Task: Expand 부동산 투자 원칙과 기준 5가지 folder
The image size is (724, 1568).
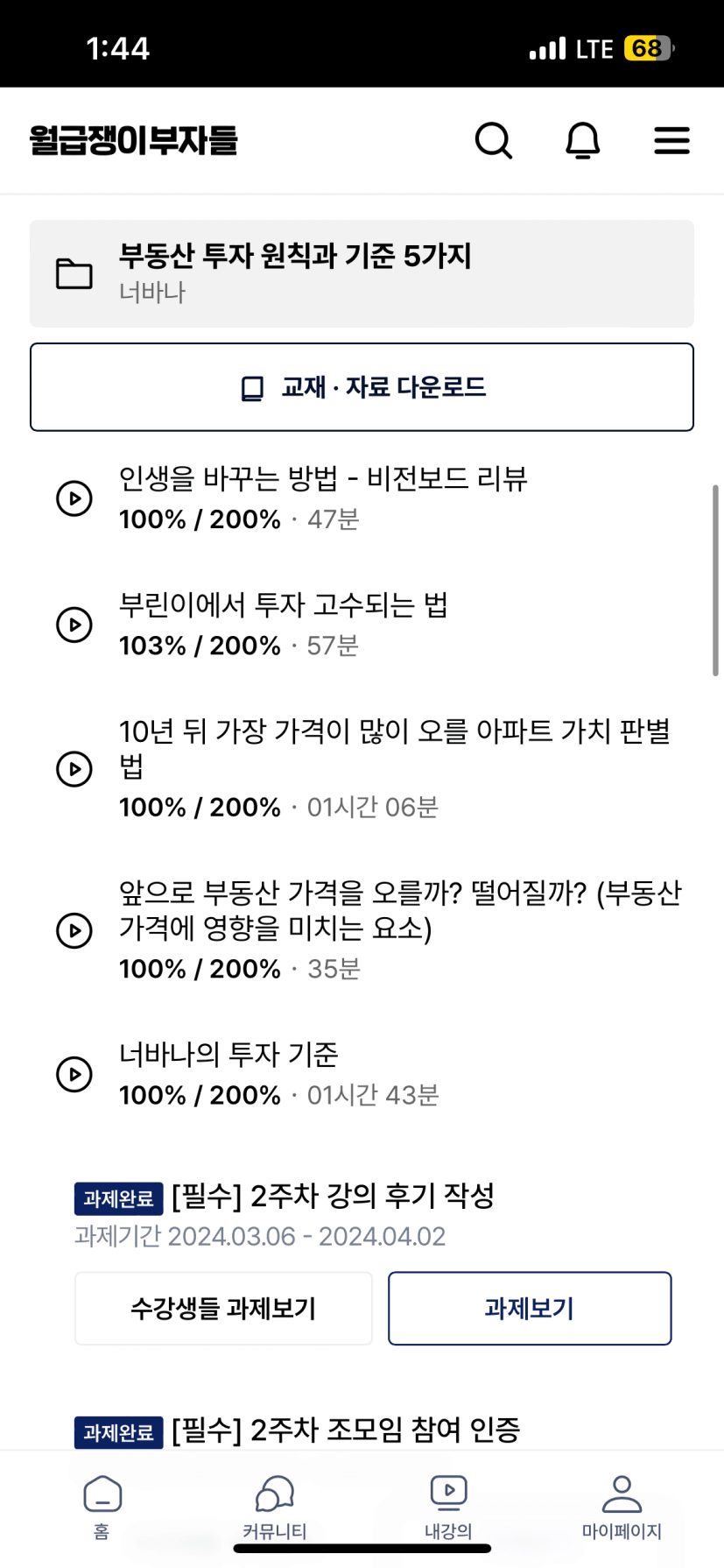Action: (362, 273)
